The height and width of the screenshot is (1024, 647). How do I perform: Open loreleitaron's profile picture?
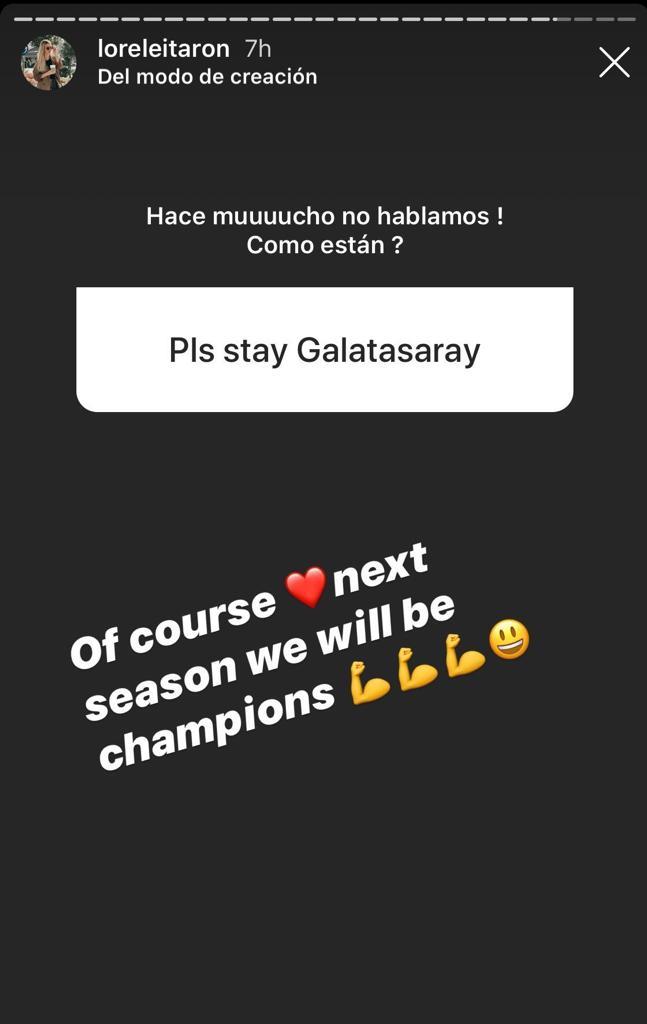[x=48, y=62]
